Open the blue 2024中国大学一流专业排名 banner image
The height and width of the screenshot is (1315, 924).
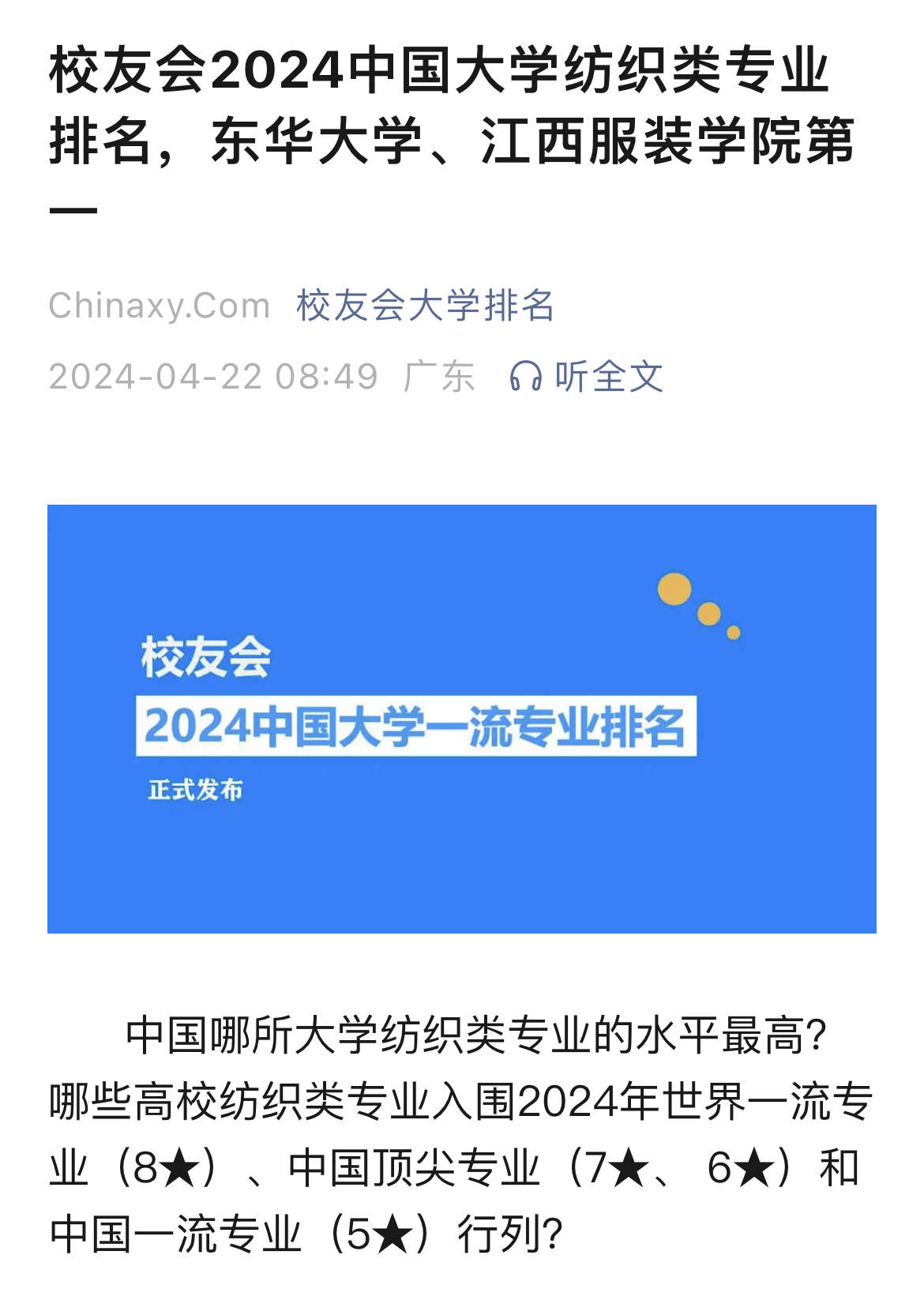pos(461,719)
